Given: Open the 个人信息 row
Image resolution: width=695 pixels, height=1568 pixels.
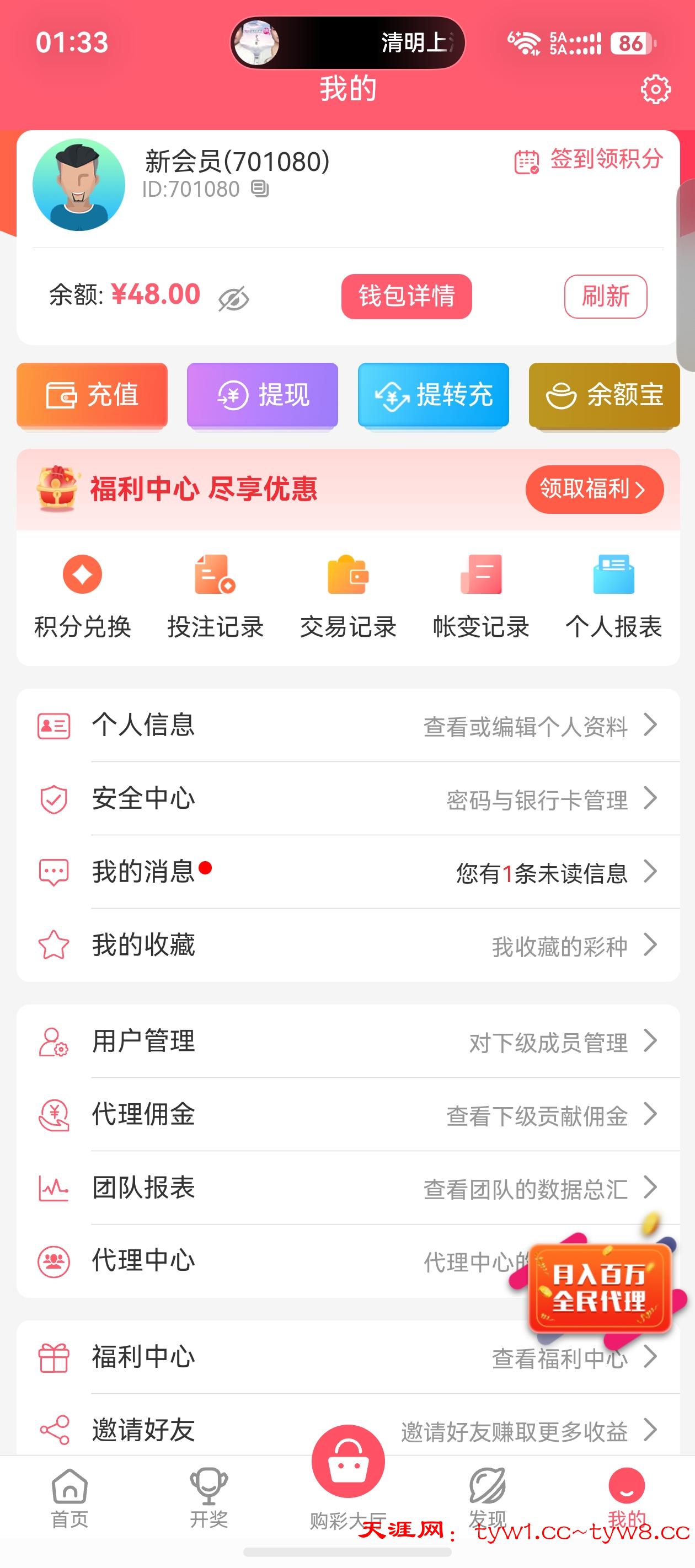Looking at the screenshot, I should (x=348, y=725).
